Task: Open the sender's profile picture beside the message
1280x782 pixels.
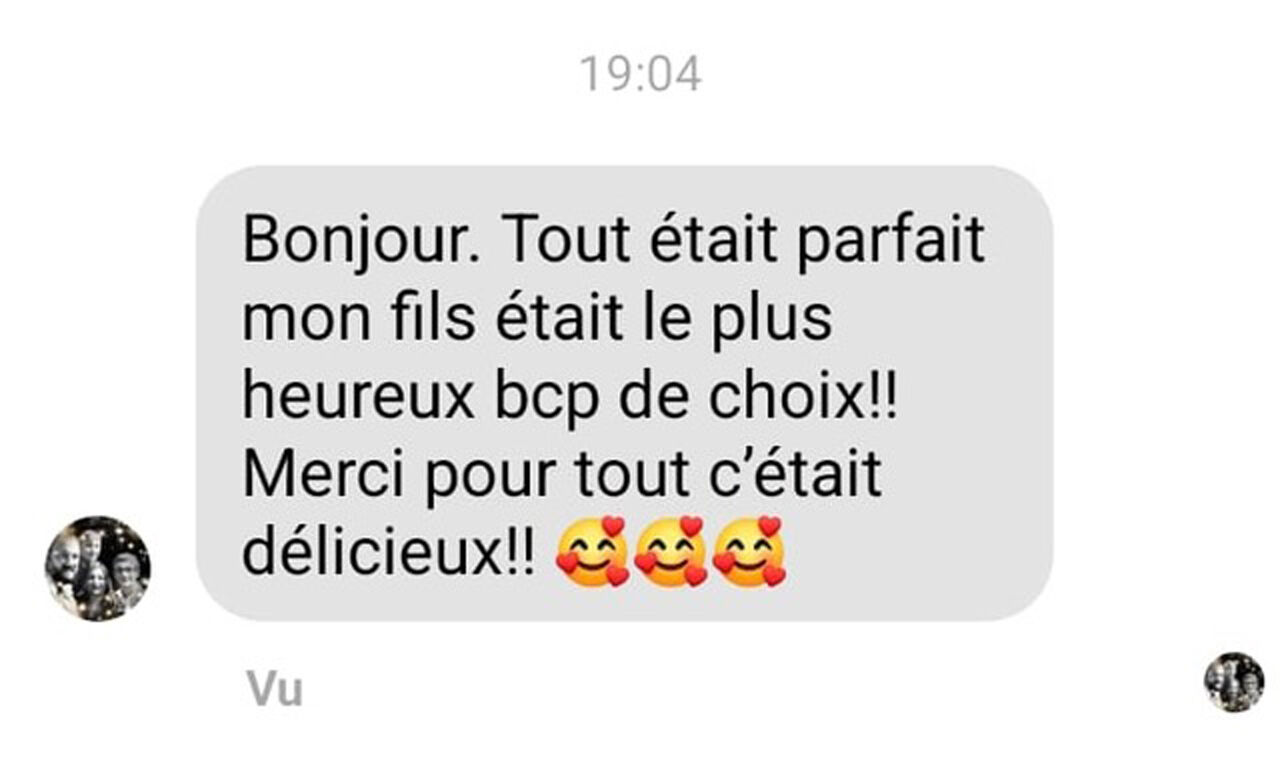Action: click(98, 568)
